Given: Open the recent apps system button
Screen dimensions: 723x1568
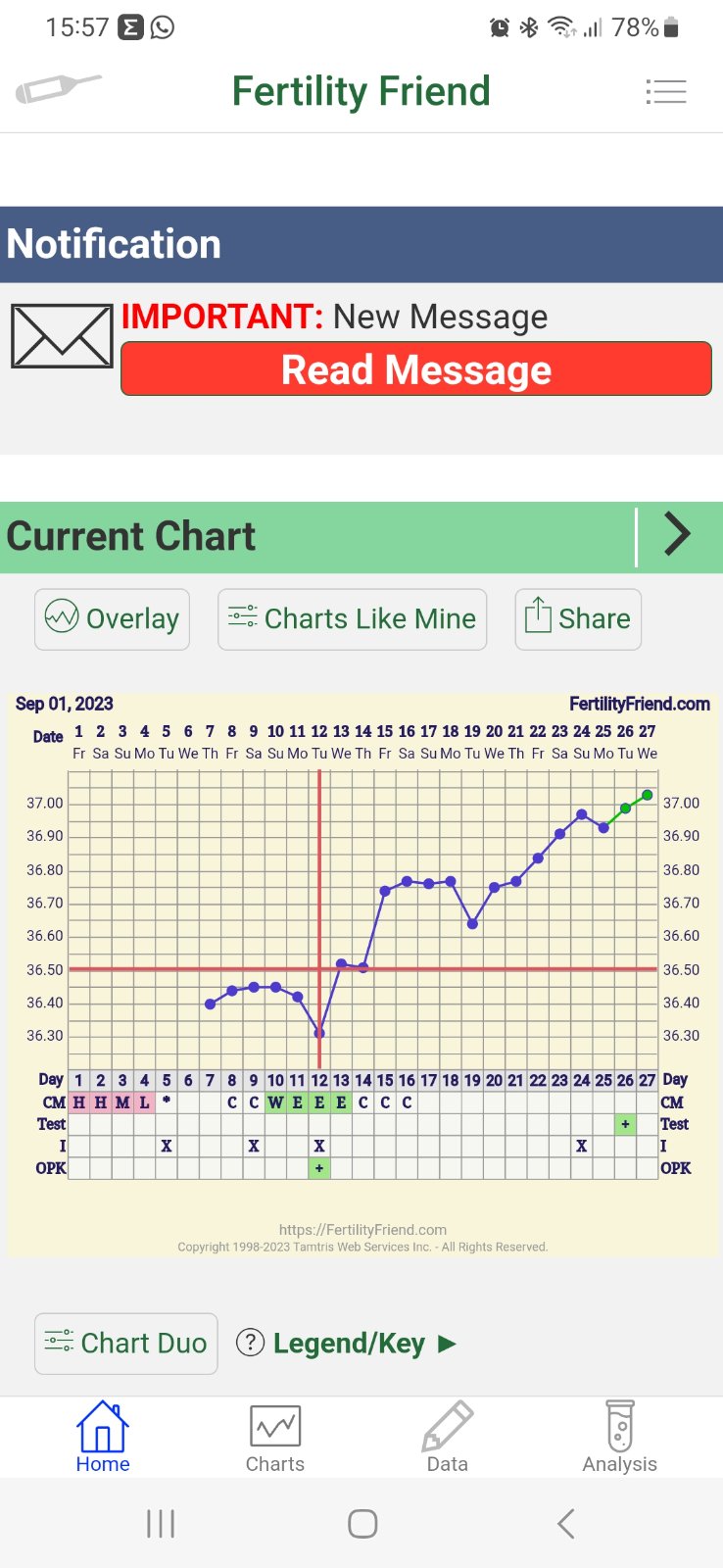Looking at the screenshot, I should pyautogui.click(x=161, y=1524).
